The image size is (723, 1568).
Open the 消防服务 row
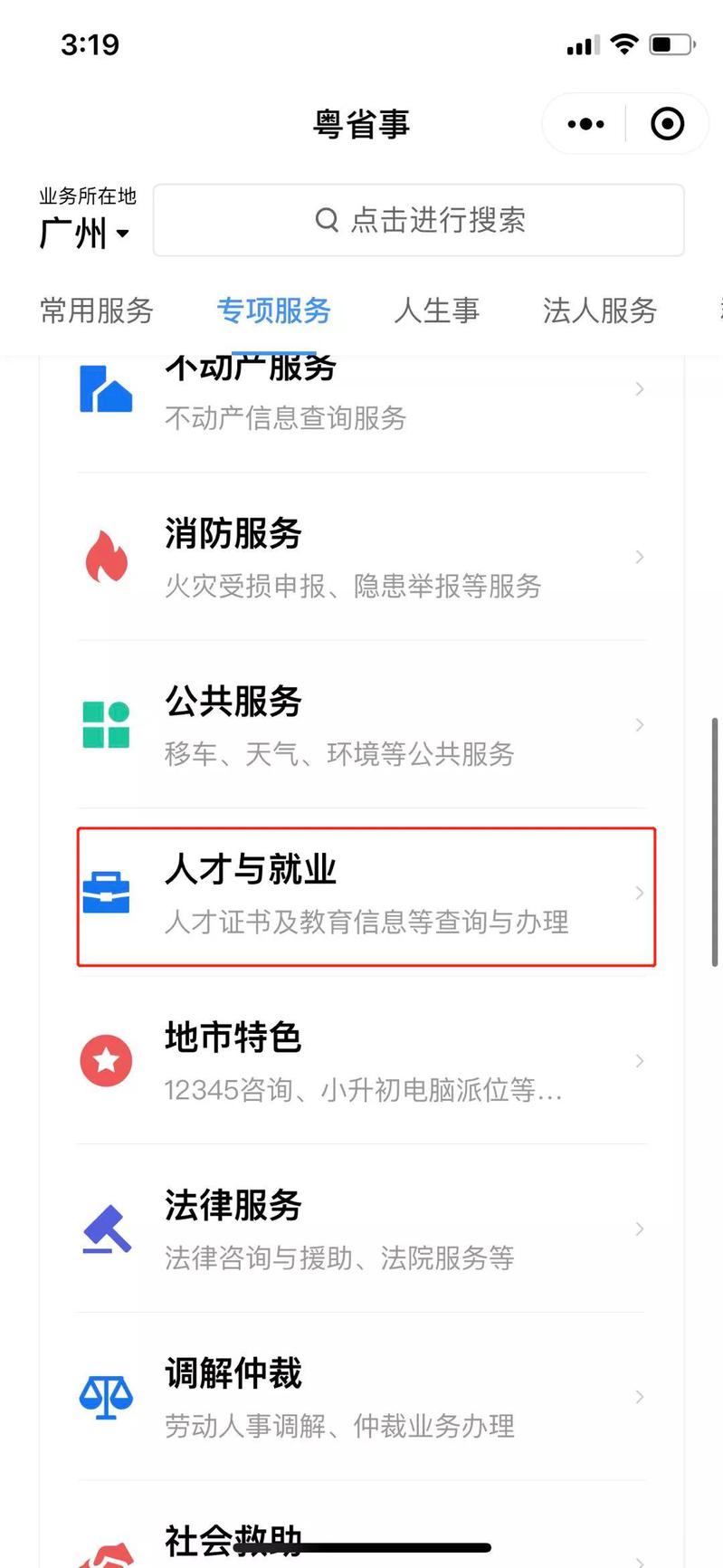coord(362,557)
